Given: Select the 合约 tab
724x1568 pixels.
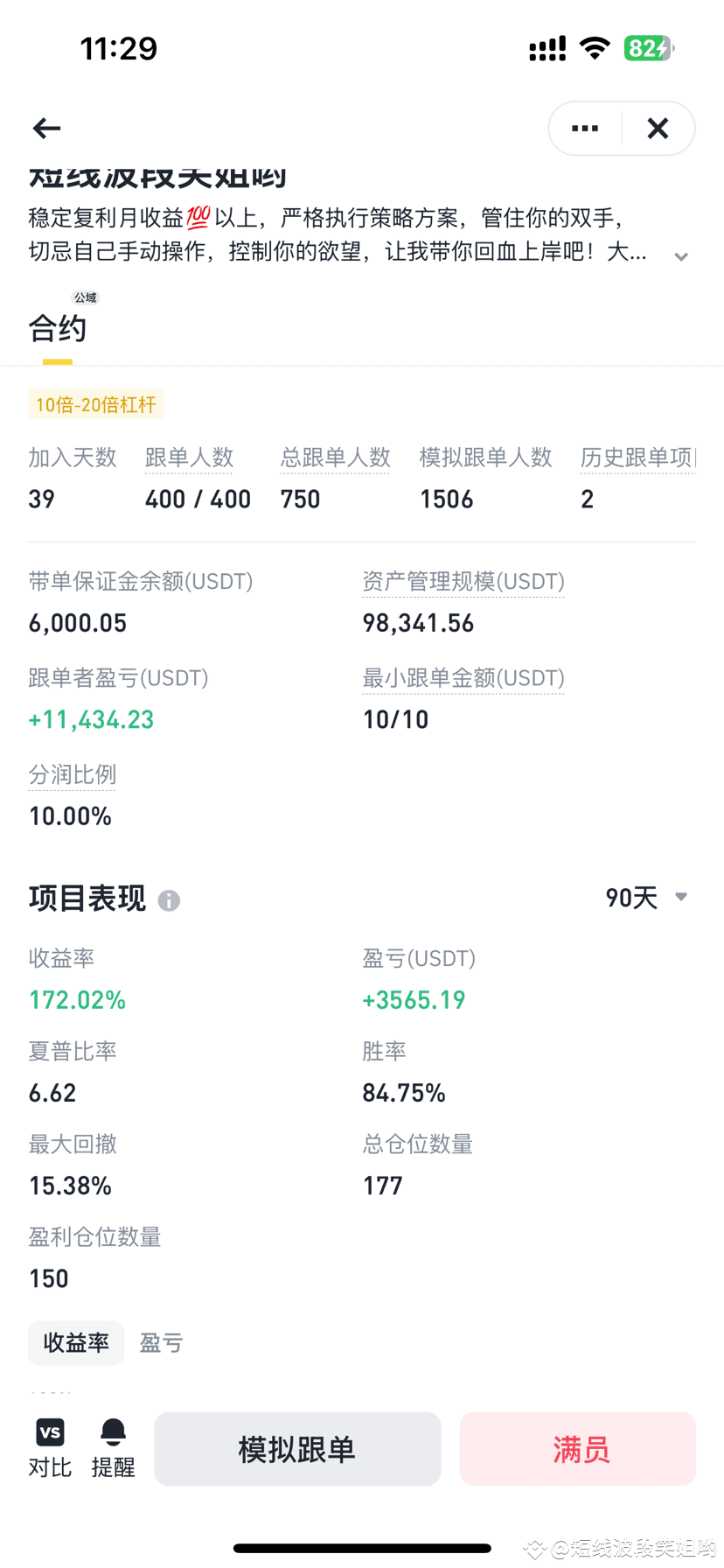Looking at the screenshot, I should pyautogui.click(x=58, y=328).
